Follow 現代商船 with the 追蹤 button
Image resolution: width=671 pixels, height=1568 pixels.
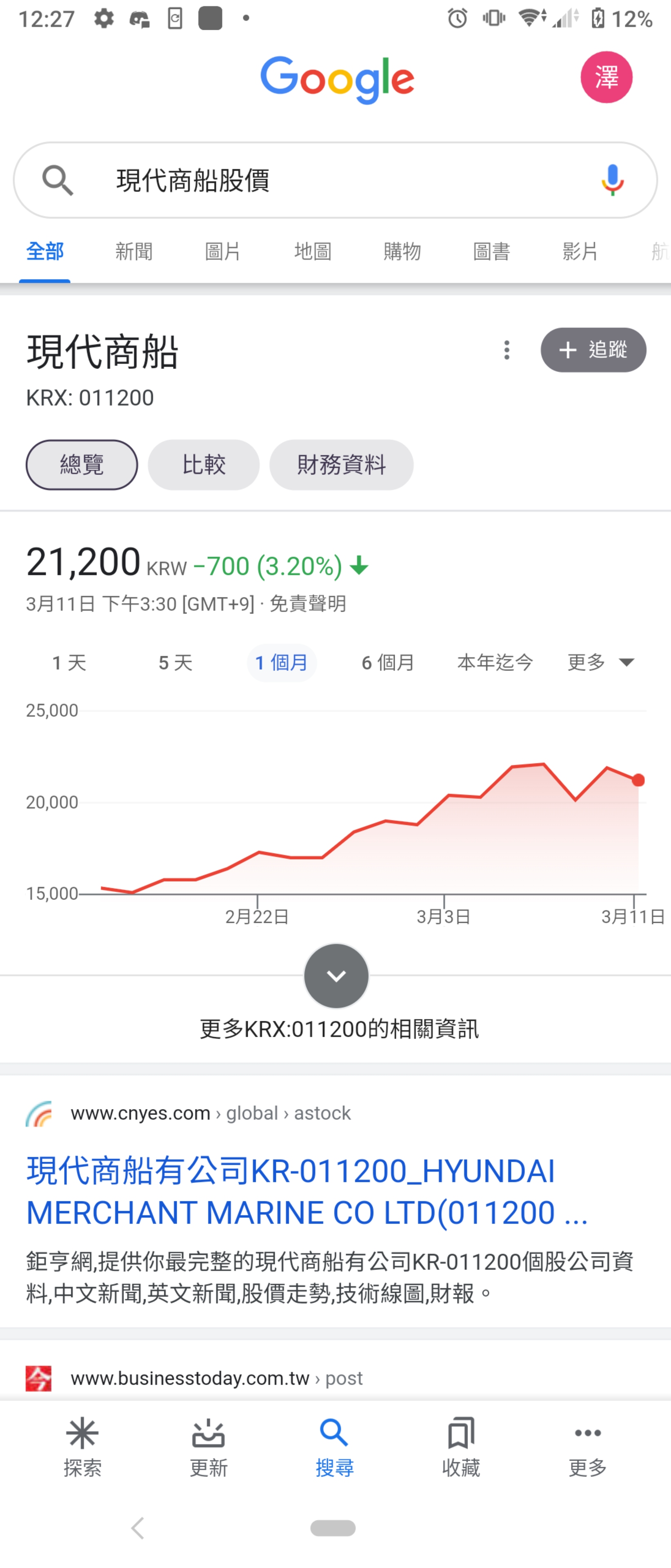(593, 350)
